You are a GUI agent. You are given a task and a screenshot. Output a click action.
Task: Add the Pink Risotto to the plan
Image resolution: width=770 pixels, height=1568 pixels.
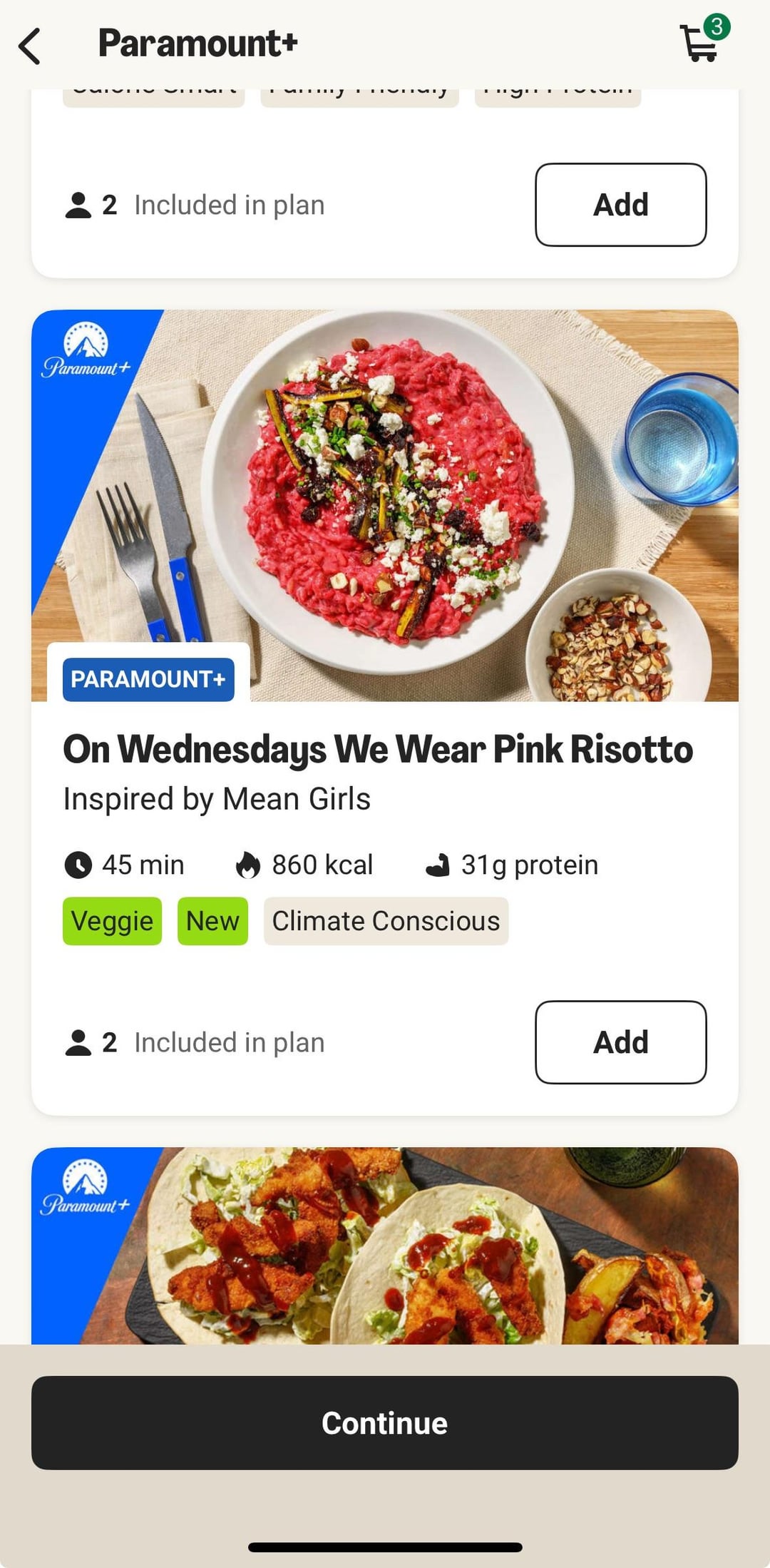click(620, 1042)
